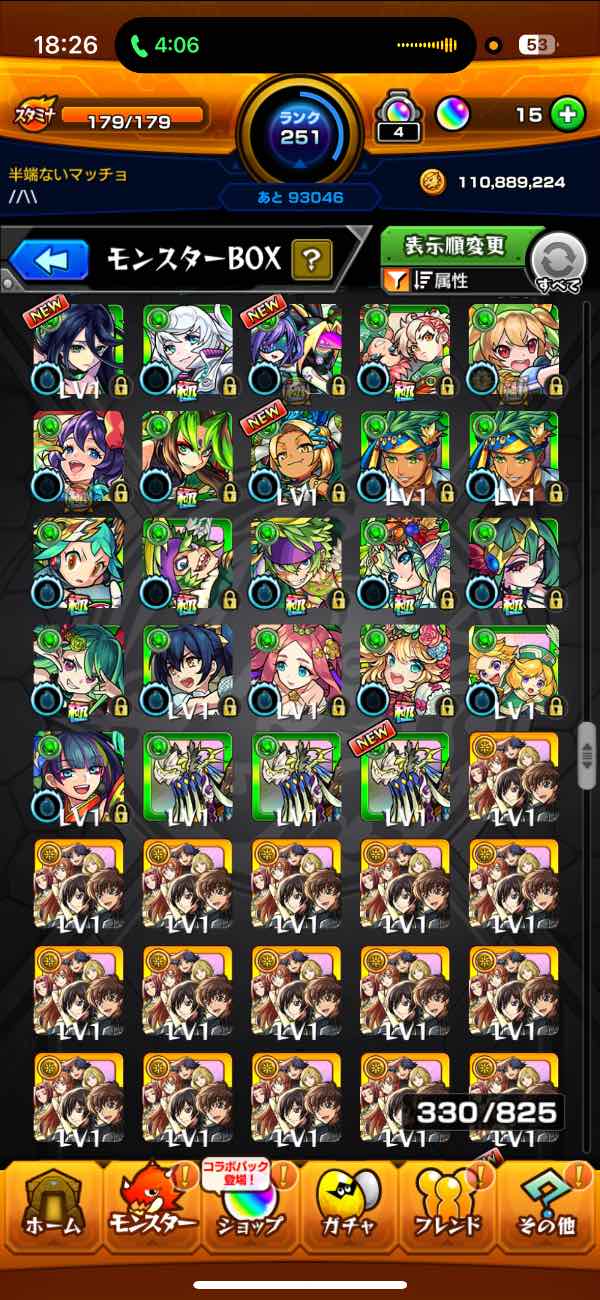Screen dimensions: 600x1300
Task: Open the モンスター tab
Action: tap(150, 1205)
